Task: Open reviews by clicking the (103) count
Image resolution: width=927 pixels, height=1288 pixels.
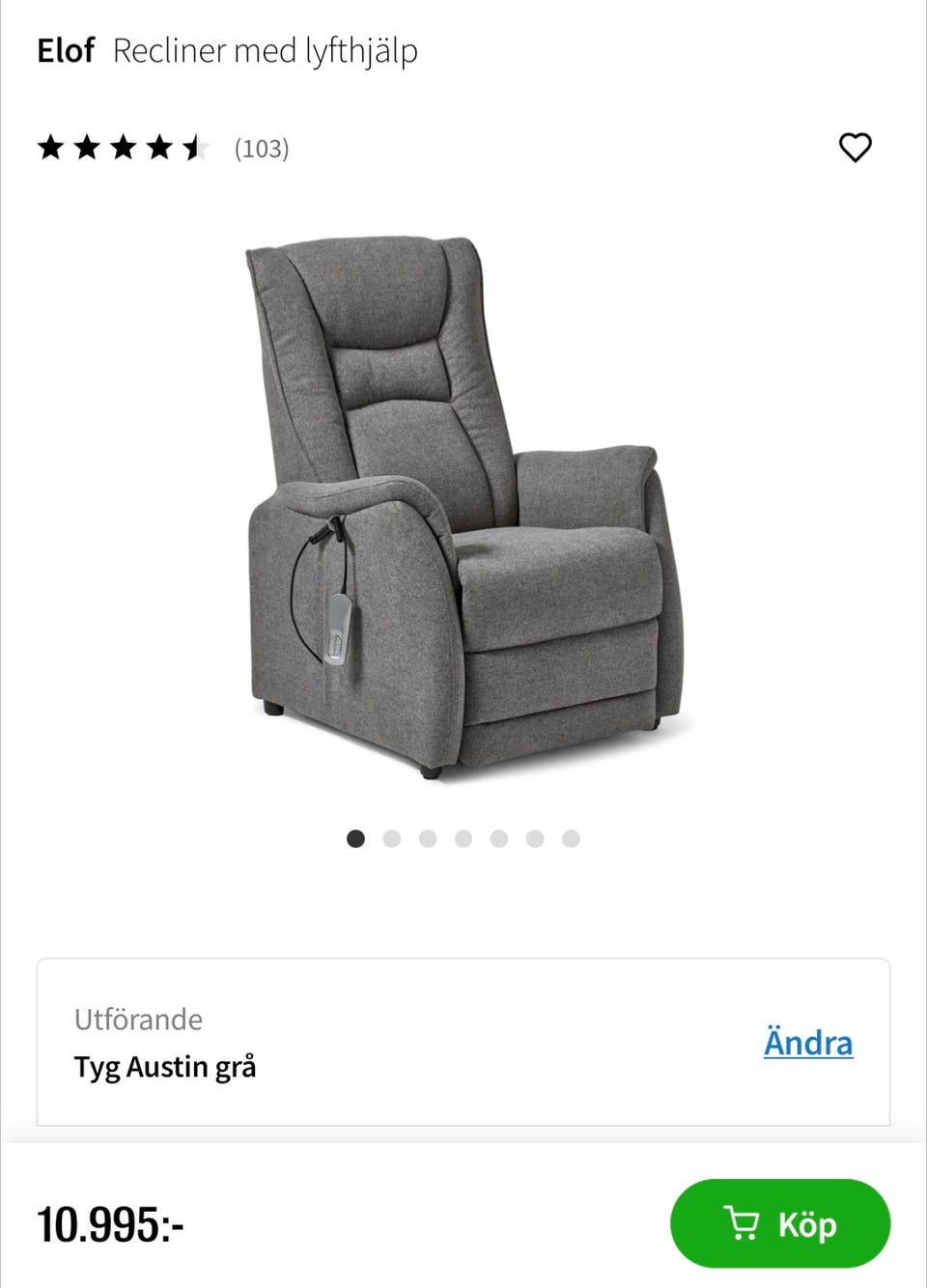Action: coord(261,148)
